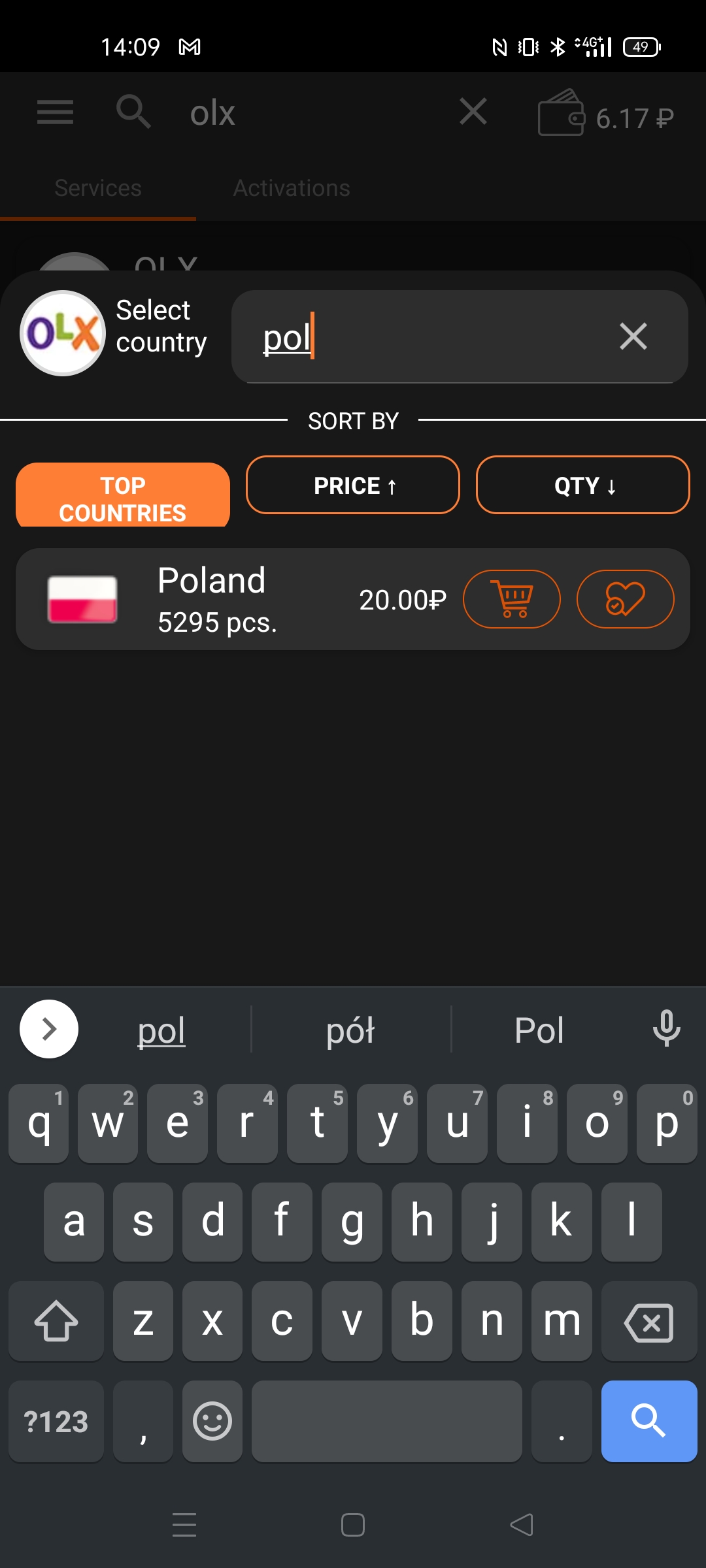Tap the keyboard backspace key
The image size is (706, 1568).
point(649,1322)
